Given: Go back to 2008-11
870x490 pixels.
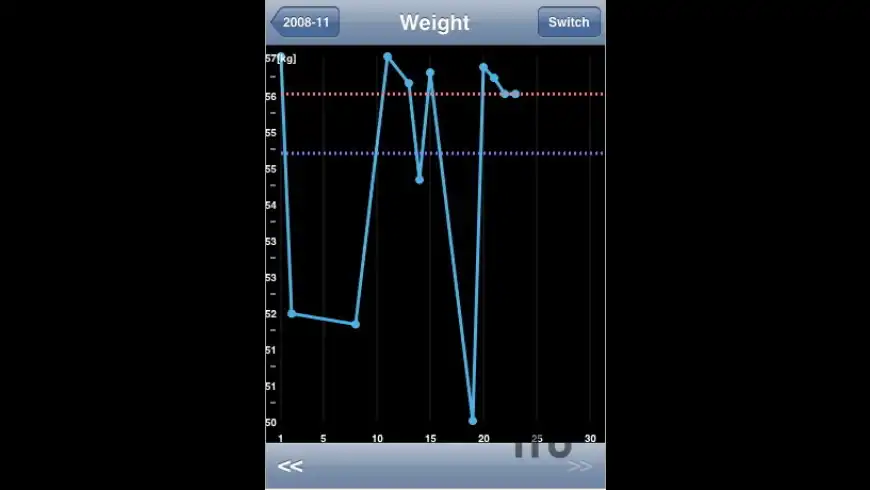Looking at the screenshot, I should coord(306,22).
